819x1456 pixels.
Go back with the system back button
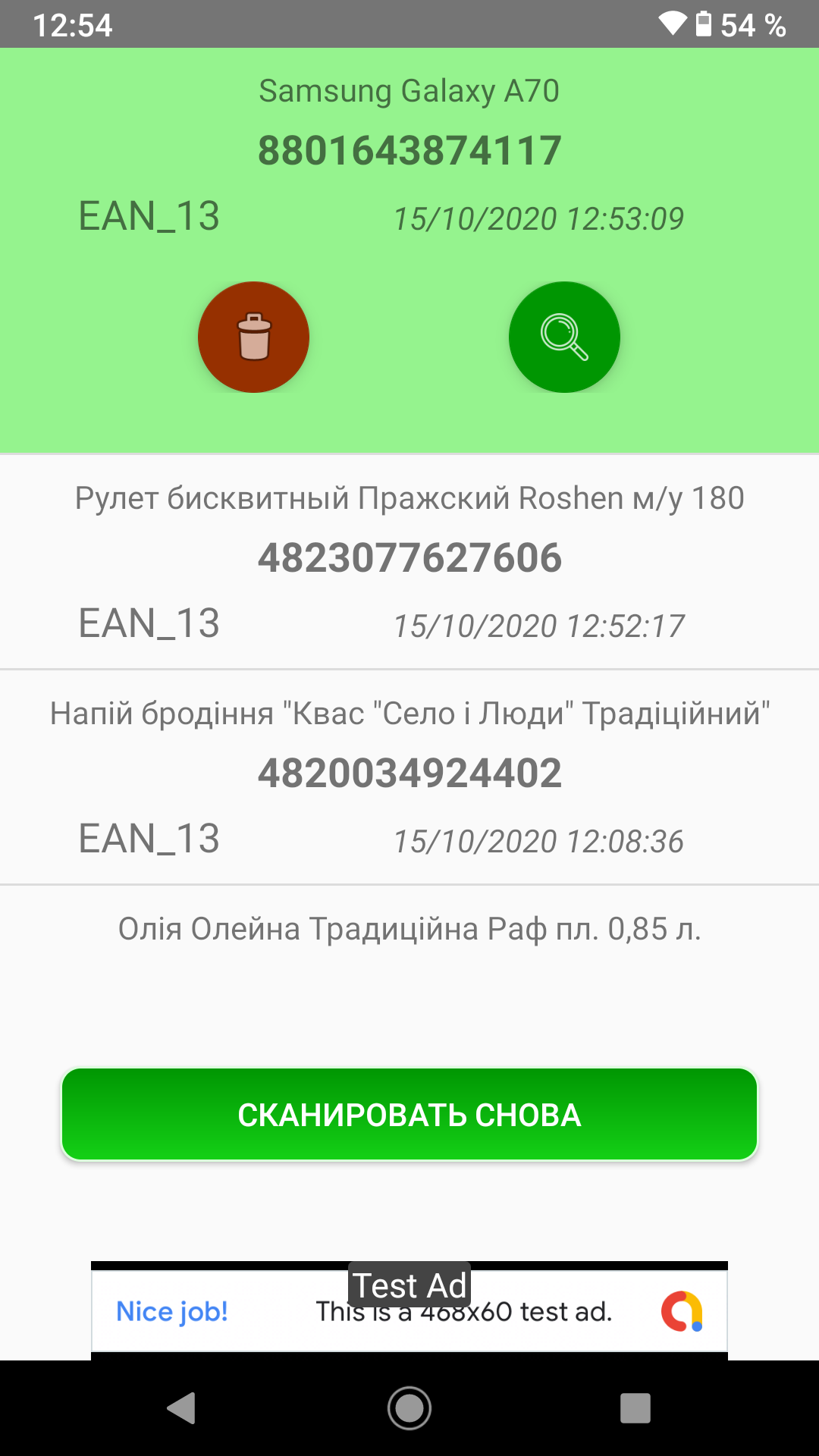(x=181, y=1408)
